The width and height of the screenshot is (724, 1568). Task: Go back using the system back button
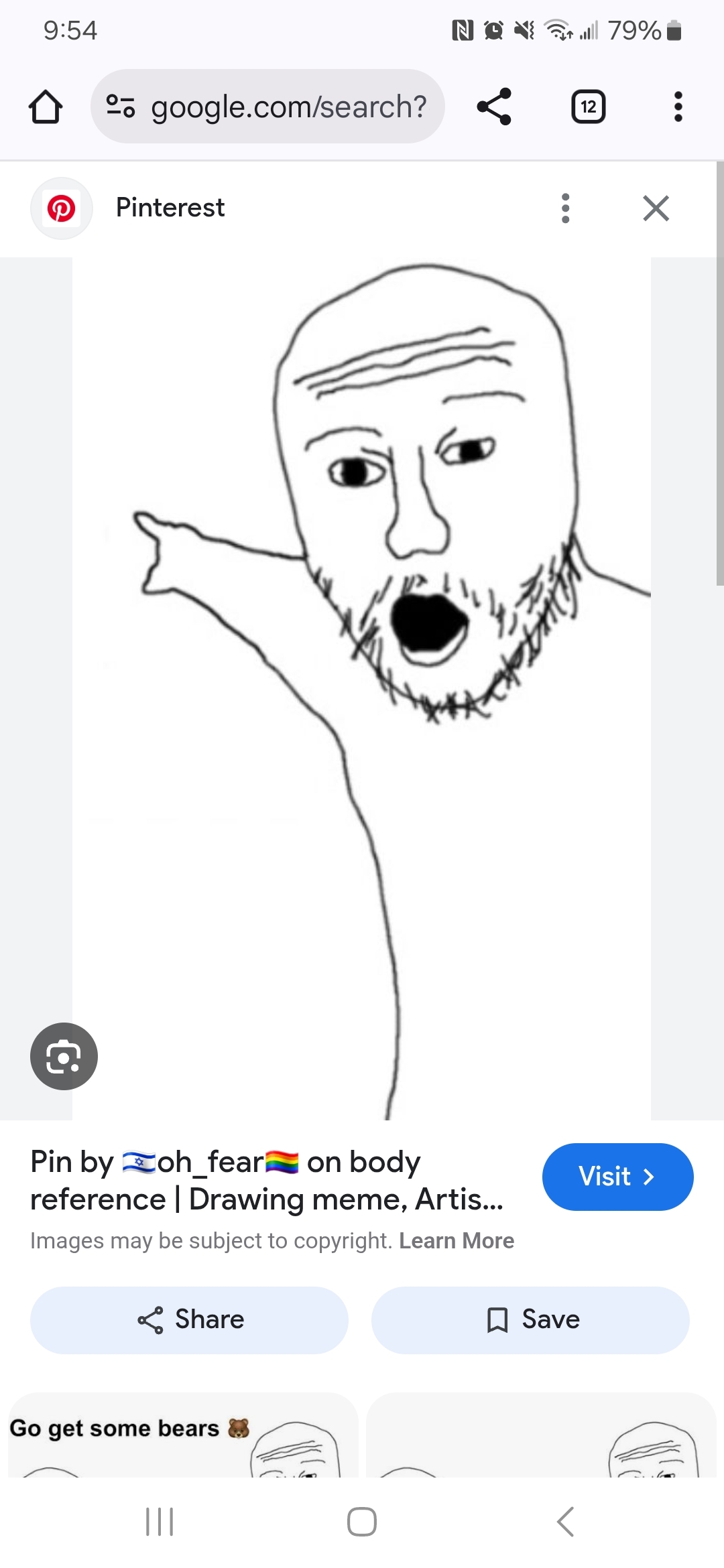(x=565, y=1521)
